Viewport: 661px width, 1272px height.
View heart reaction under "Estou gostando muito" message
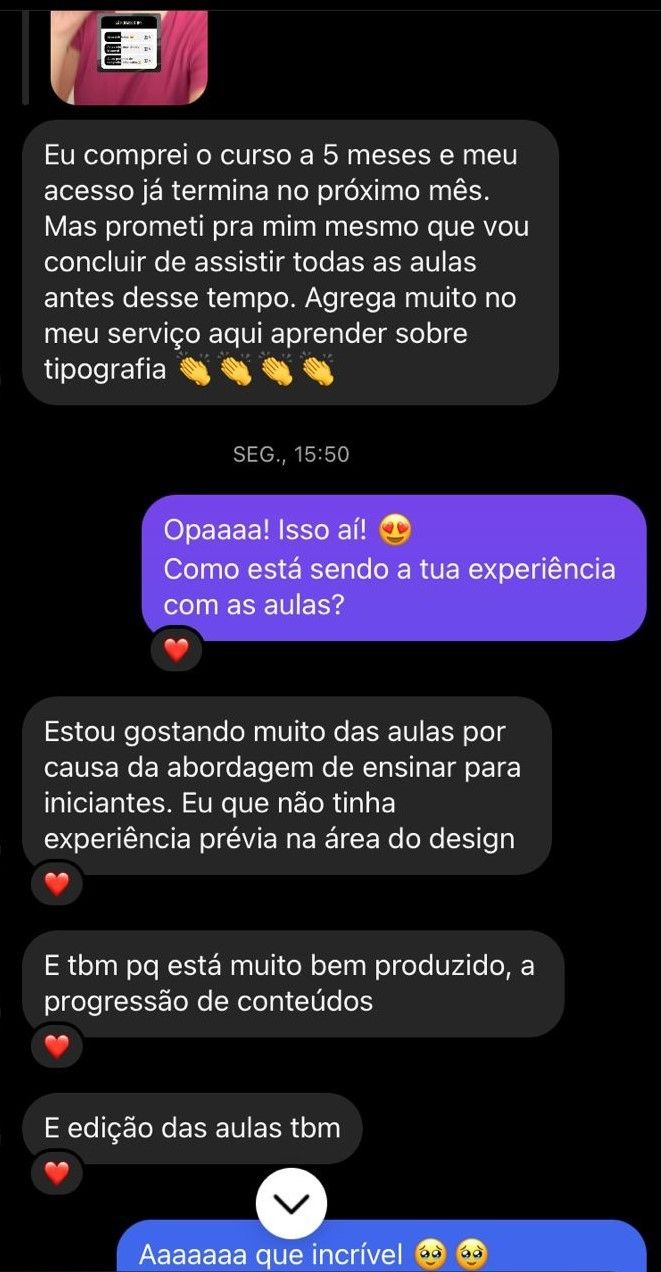point(57,884)
